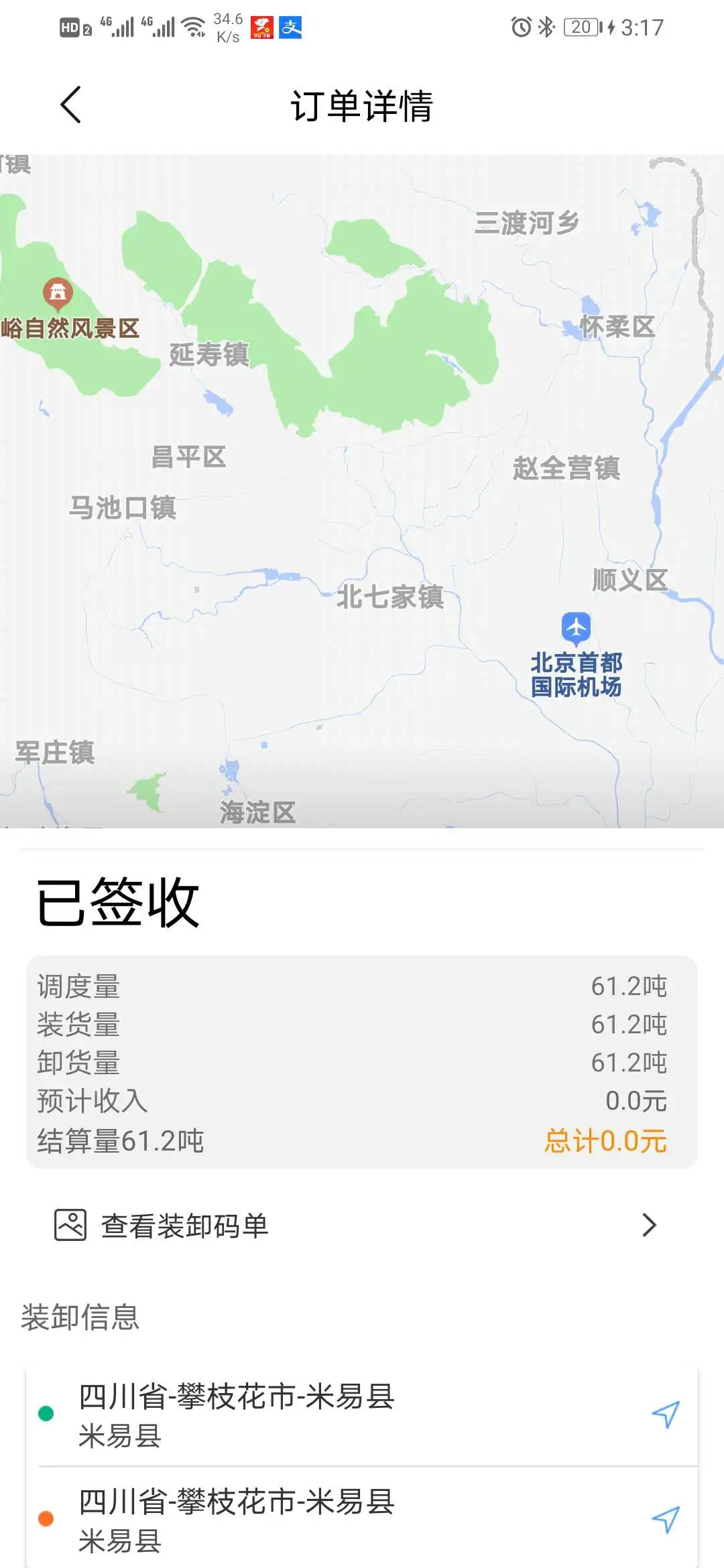Click the back arrow to return
The width and height of the screenshot is (724, 1568).
(x=69, y=105)
